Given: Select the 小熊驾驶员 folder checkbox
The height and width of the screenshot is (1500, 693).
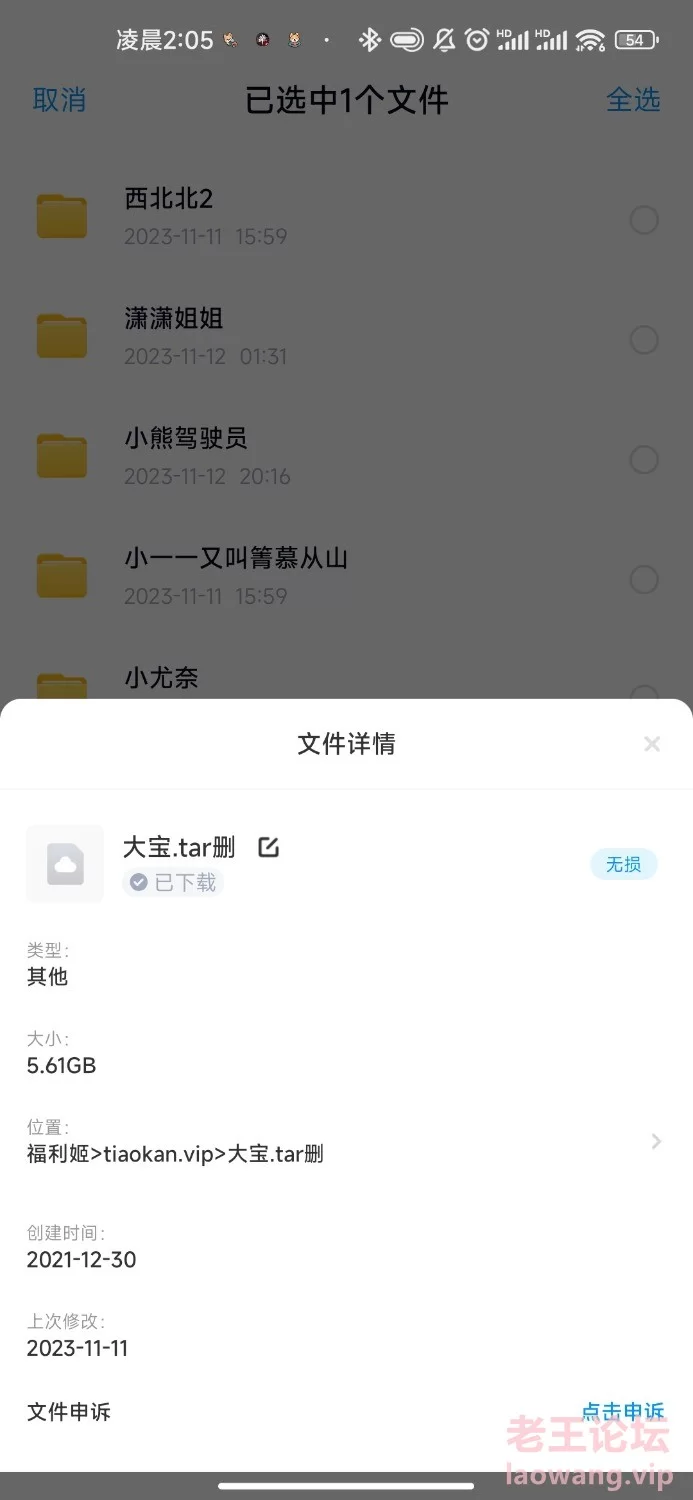Looking at the screenshot, I should [x=644, y=460].
